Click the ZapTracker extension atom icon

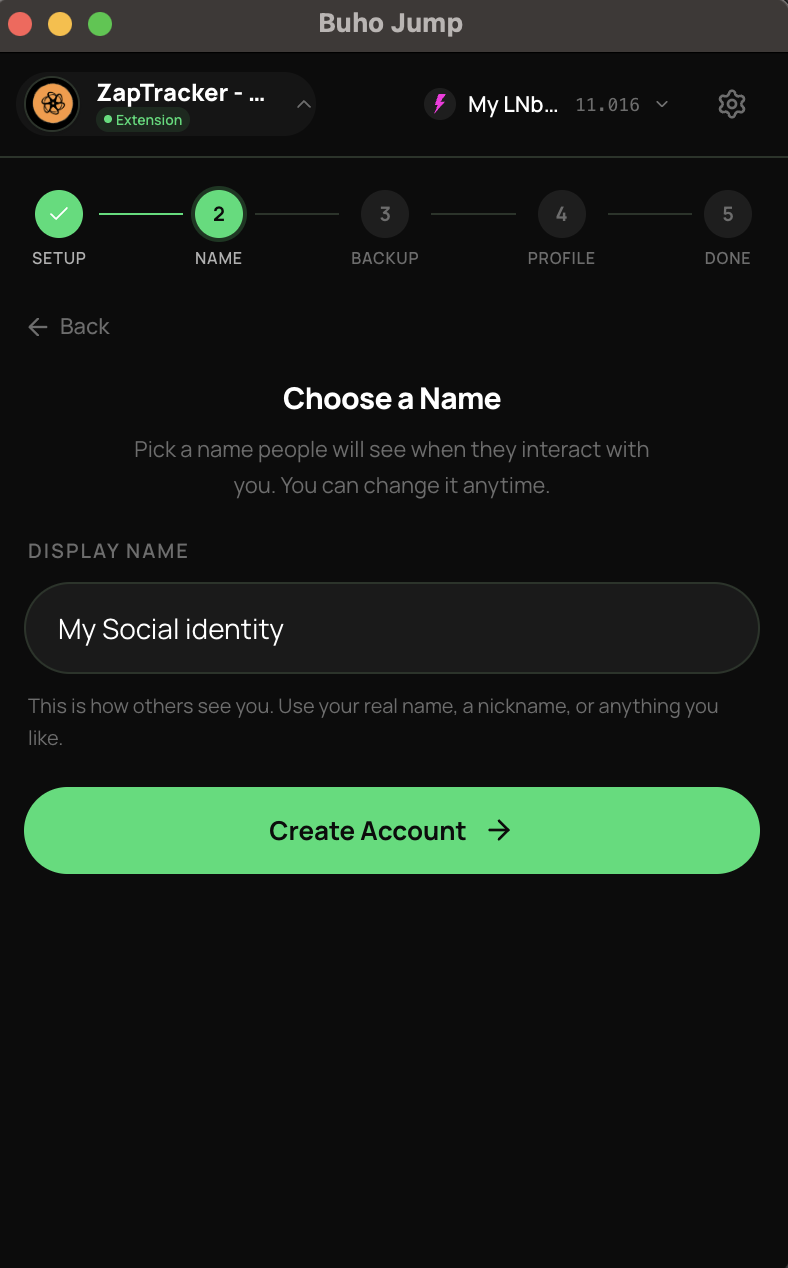click(x=51, y=103)
